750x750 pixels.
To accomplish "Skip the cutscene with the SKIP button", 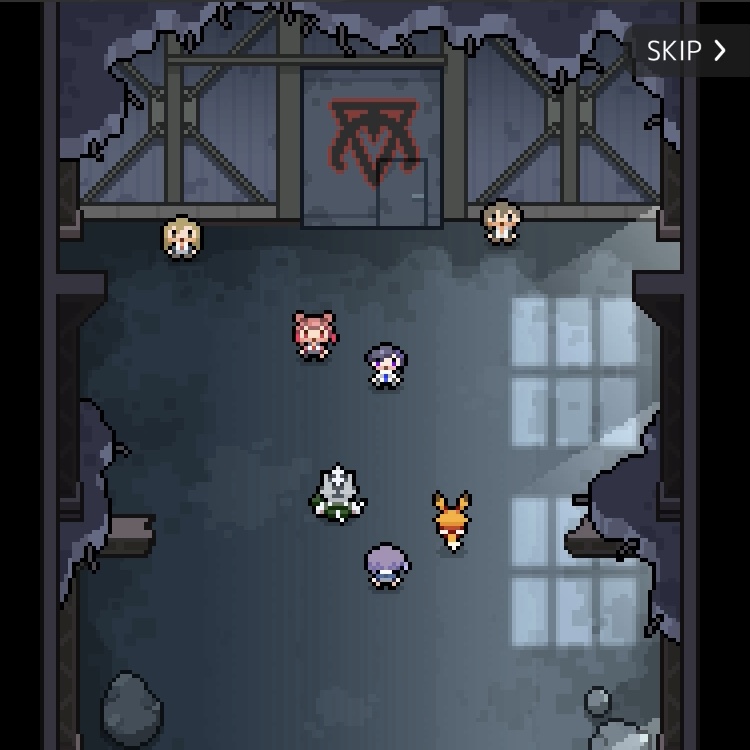I will click(x=687, y=51).
